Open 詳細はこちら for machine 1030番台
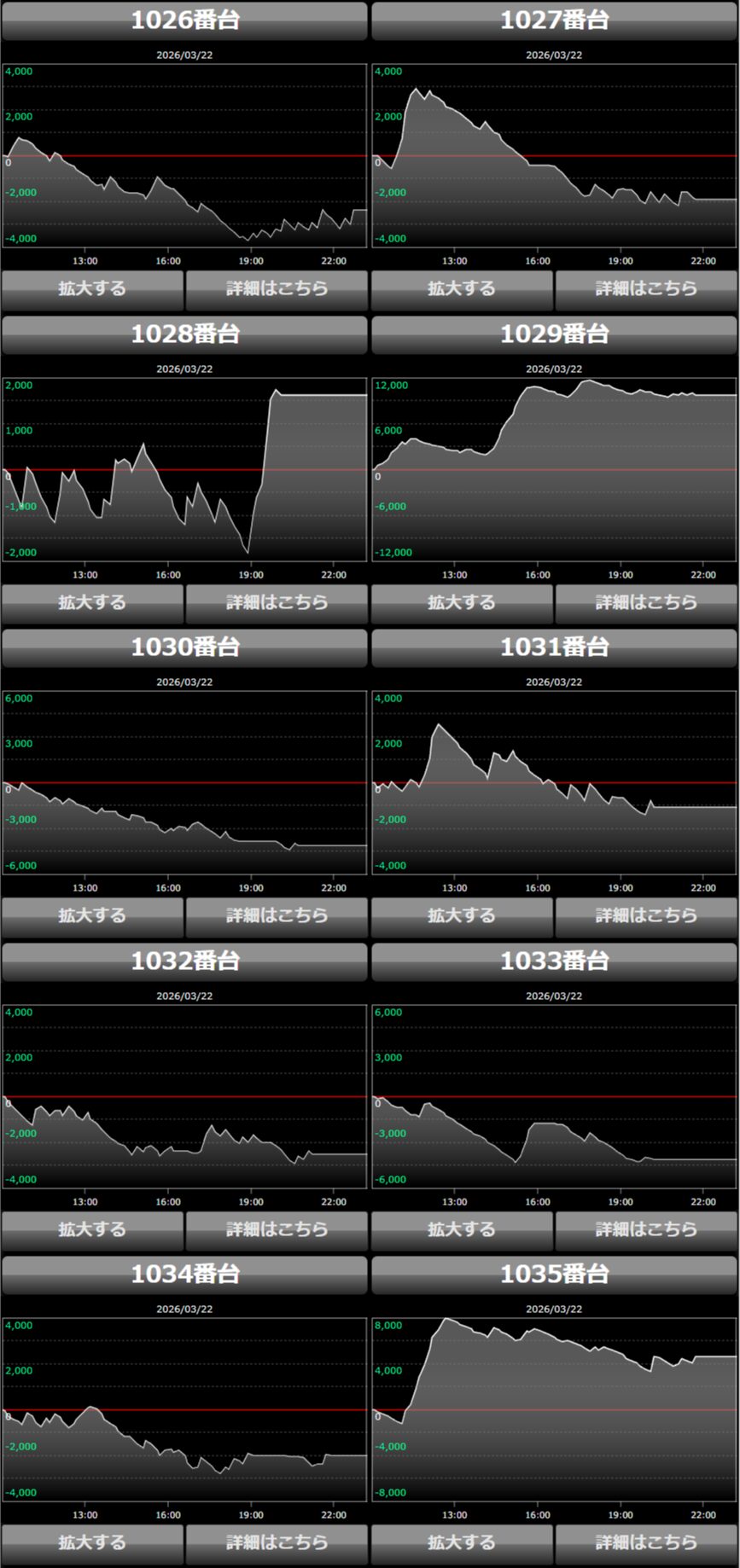The height and width of the screenshot is (1568, 740). point(277,916)
